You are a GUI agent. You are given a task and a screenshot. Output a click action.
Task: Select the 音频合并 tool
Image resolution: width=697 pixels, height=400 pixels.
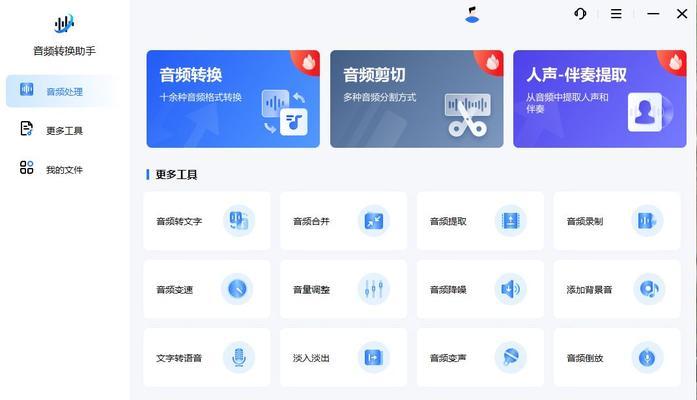(x=343, y=221)
